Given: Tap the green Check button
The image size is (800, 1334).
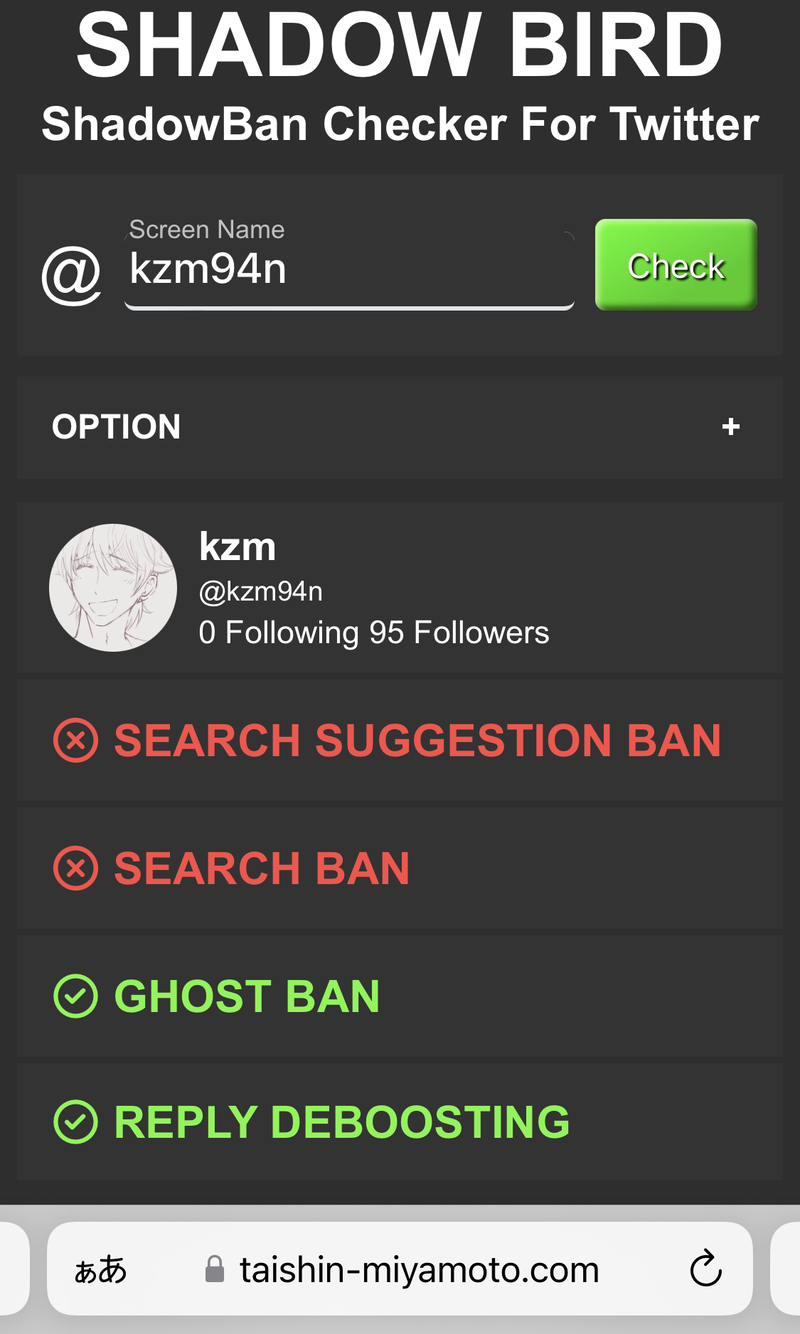Looking at the screenshot, I should pyautogui.click(x=676, y=265).
